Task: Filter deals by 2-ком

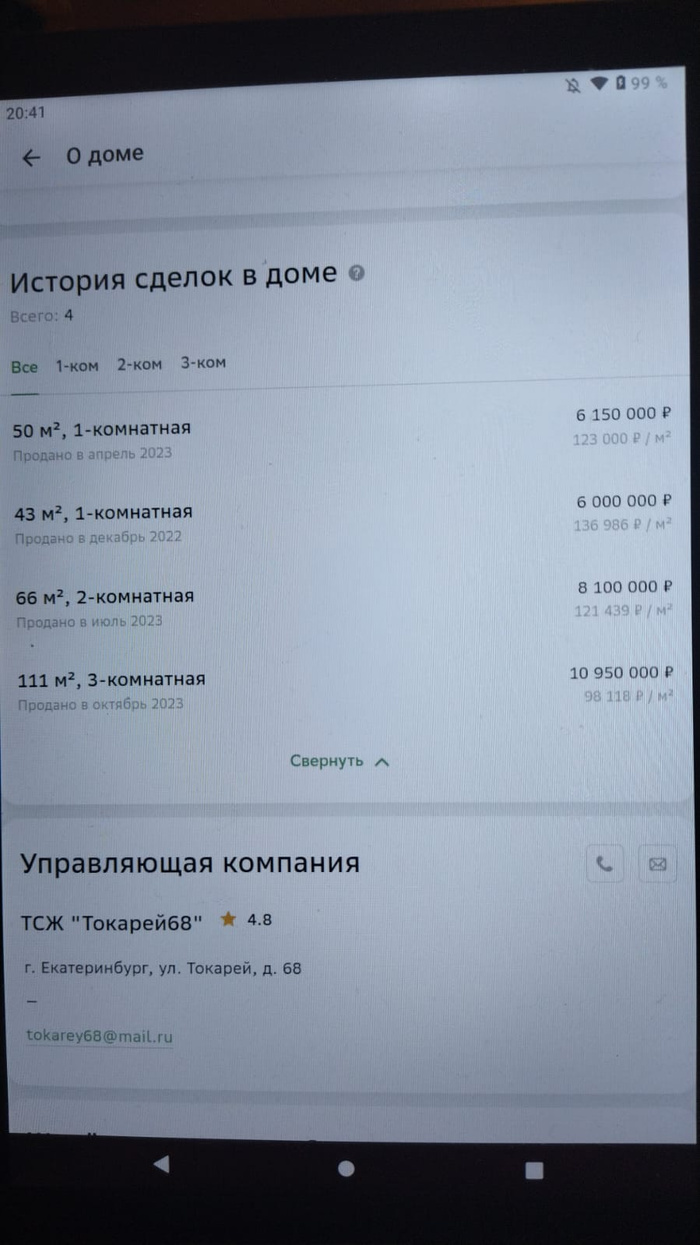Action: click(139, 365)
